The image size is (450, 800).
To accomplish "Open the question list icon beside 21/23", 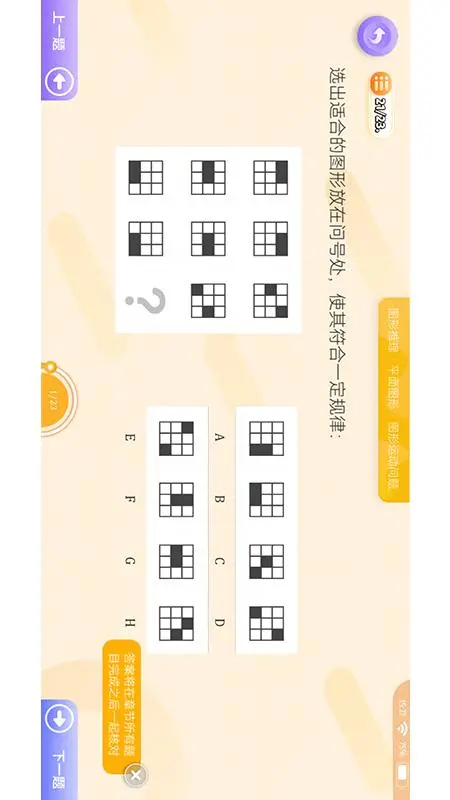I will (381, 83).
